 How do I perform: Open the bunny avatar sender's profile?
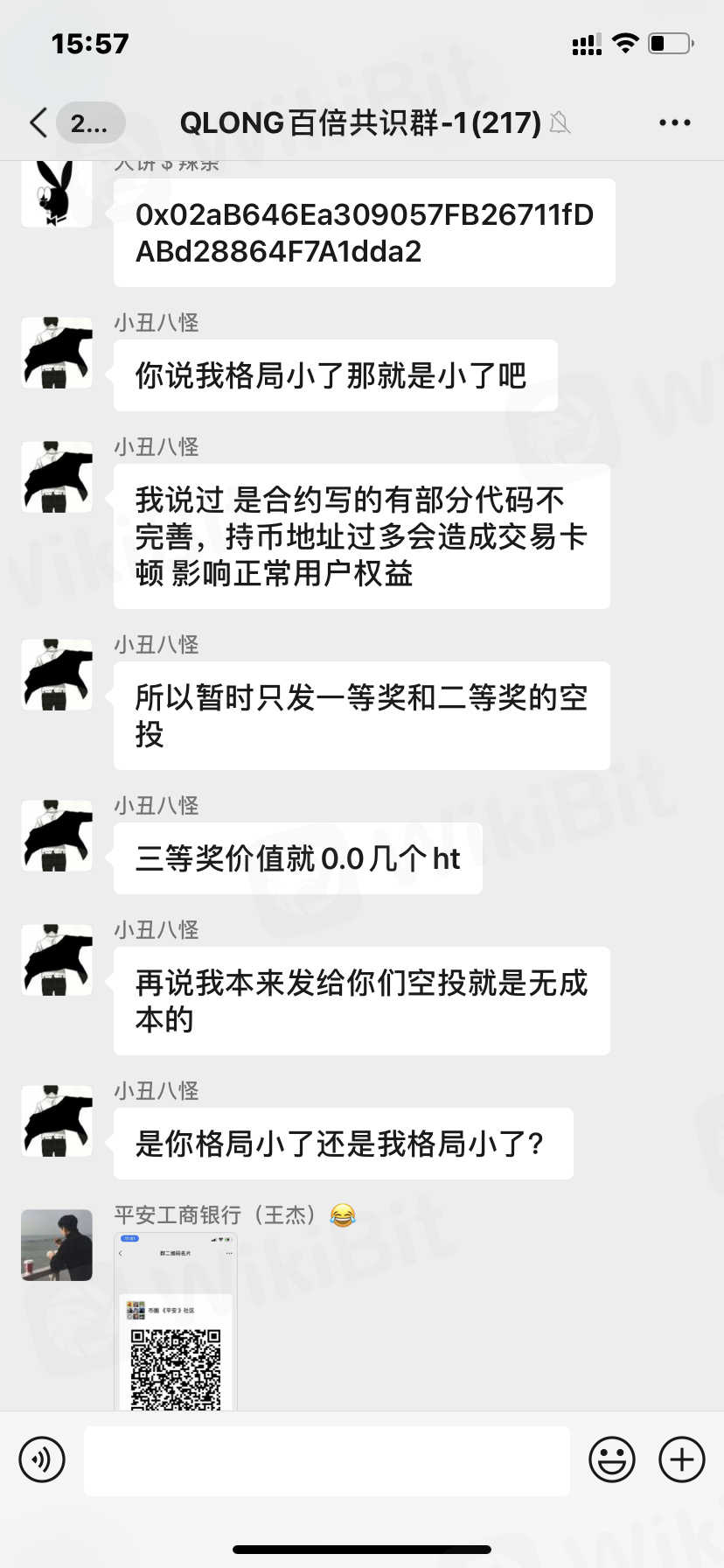(57, 194)
